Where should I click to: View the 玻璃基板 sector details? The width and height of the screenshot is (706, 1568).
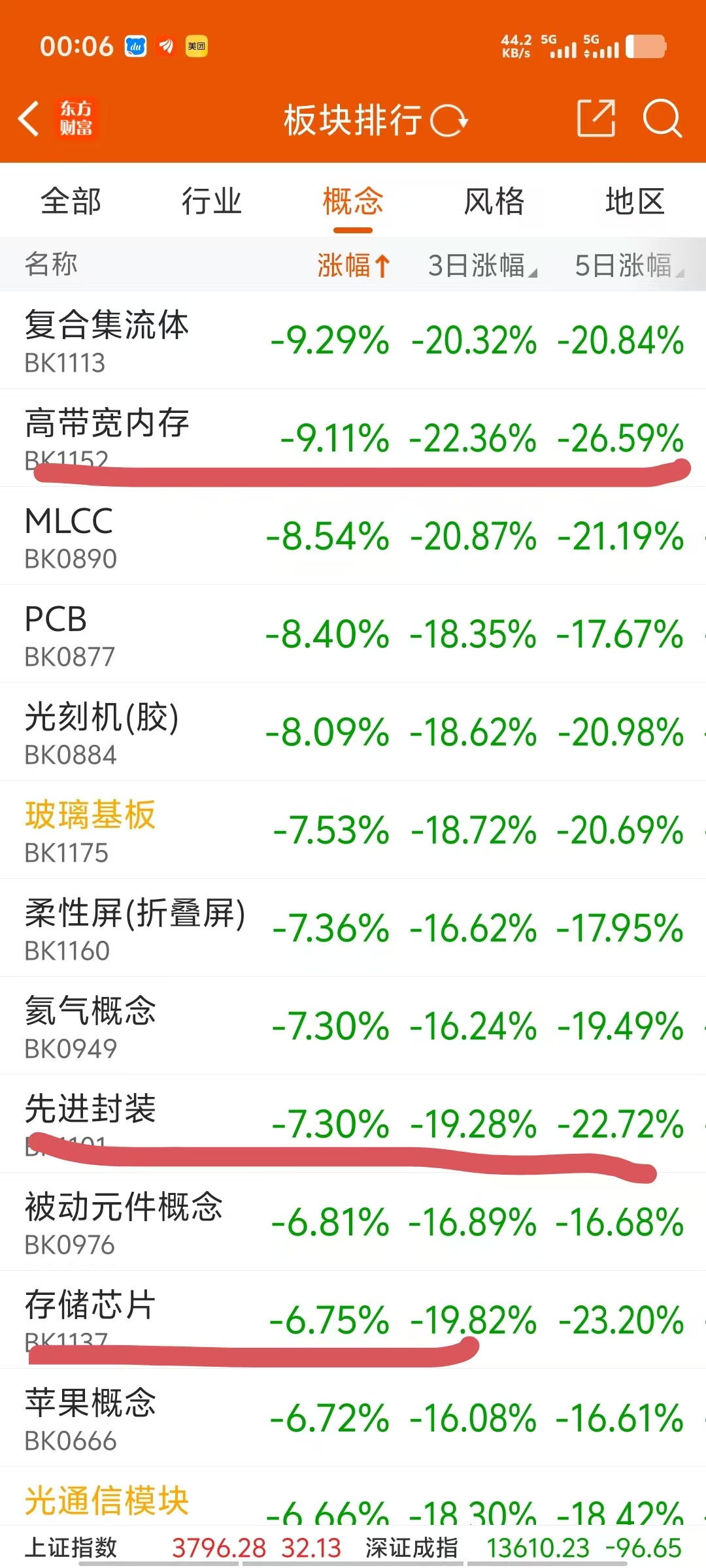coord(353,830)
